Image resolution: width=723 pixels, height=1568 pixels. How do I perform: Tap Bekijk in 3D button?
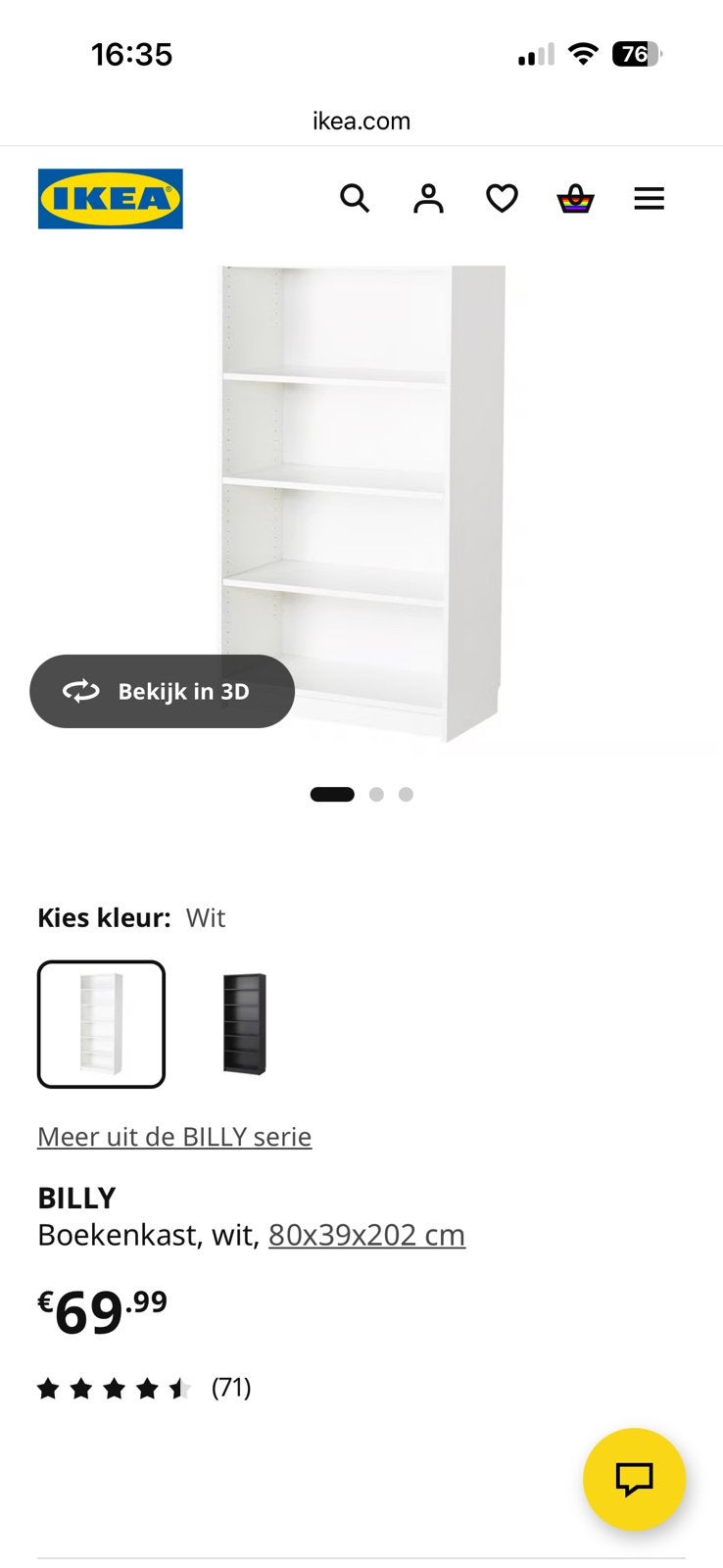tap(162, 691)
